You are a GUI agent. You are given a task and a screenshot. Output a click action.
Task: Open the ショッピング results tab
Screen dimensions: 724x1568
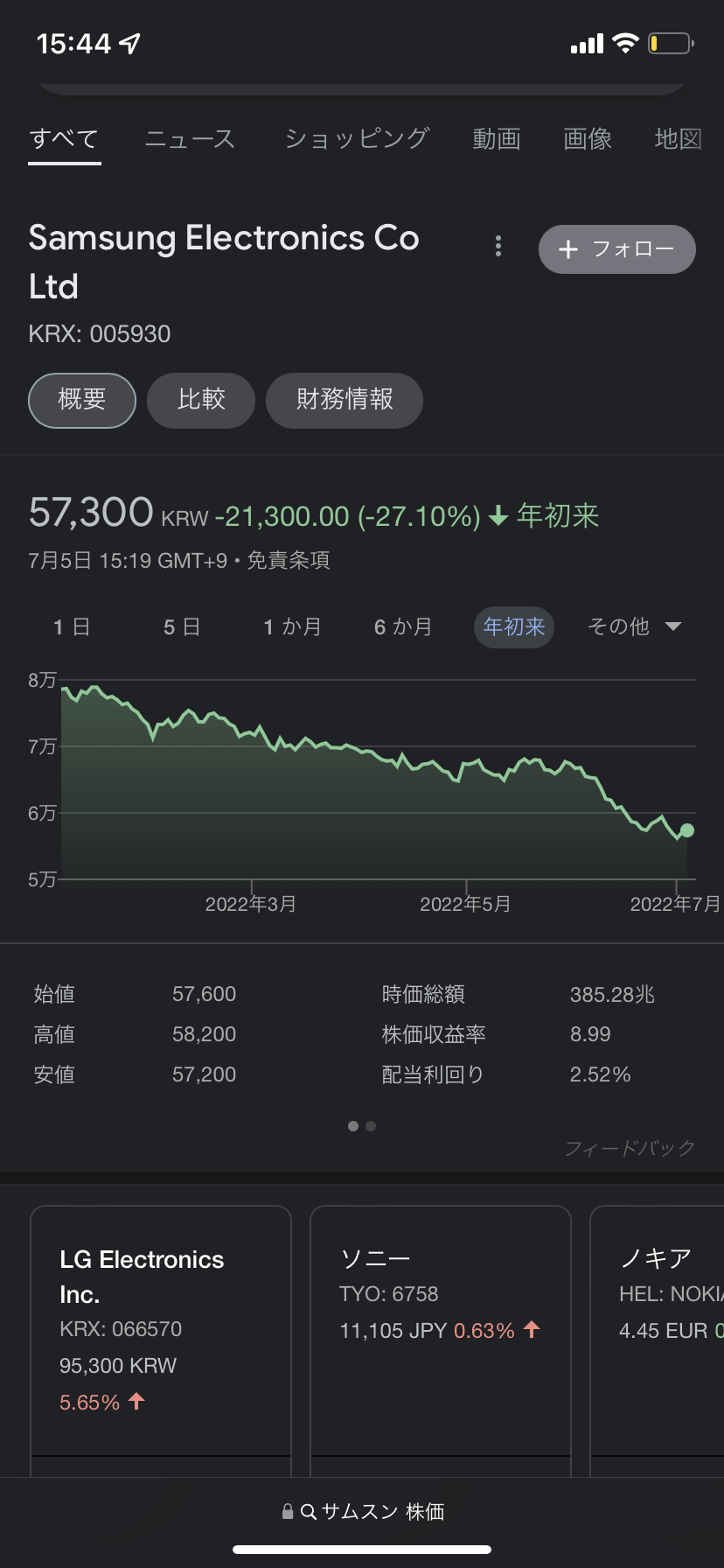pyautogui.click(x=357, y=139)
